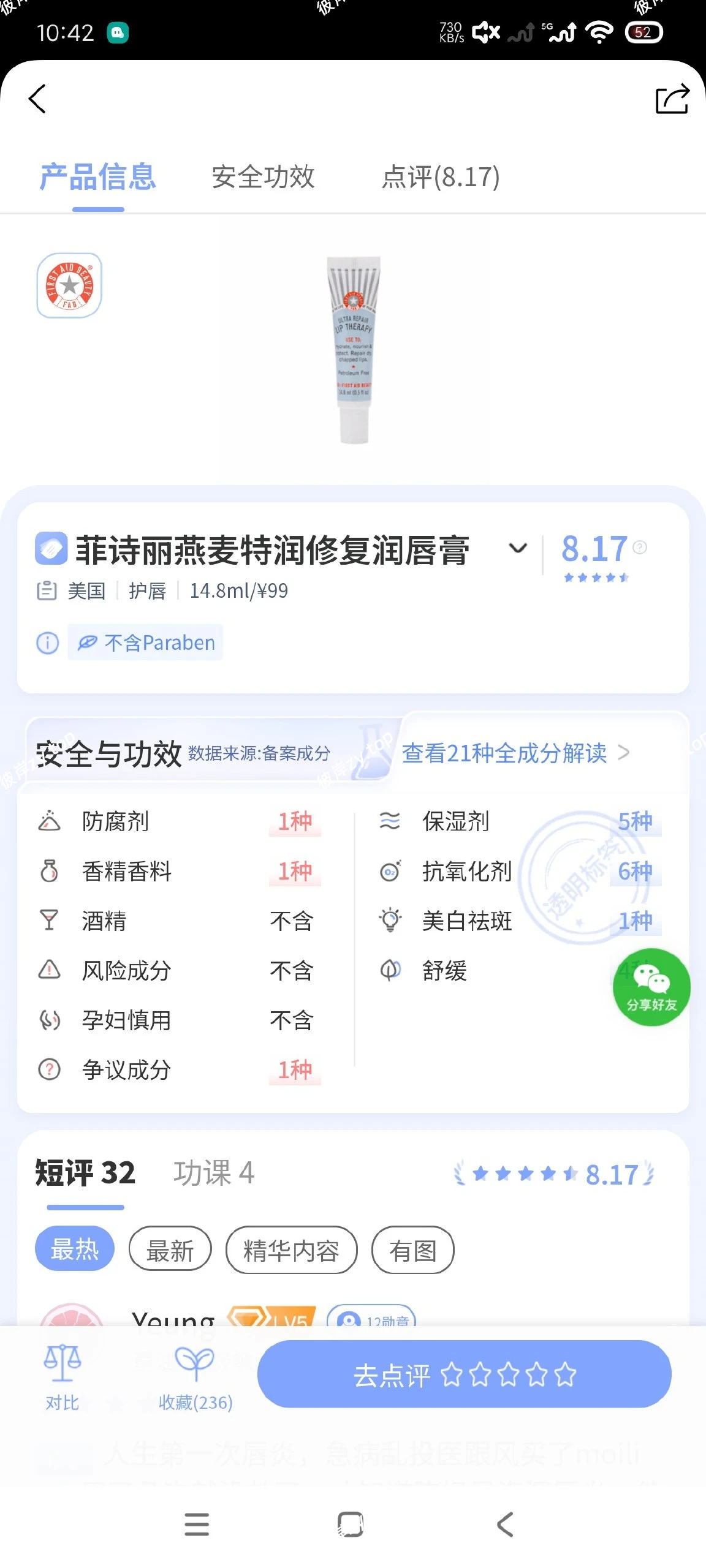
Task: Tap the info icon next to 不含Paraben
Action: (47, 643)
